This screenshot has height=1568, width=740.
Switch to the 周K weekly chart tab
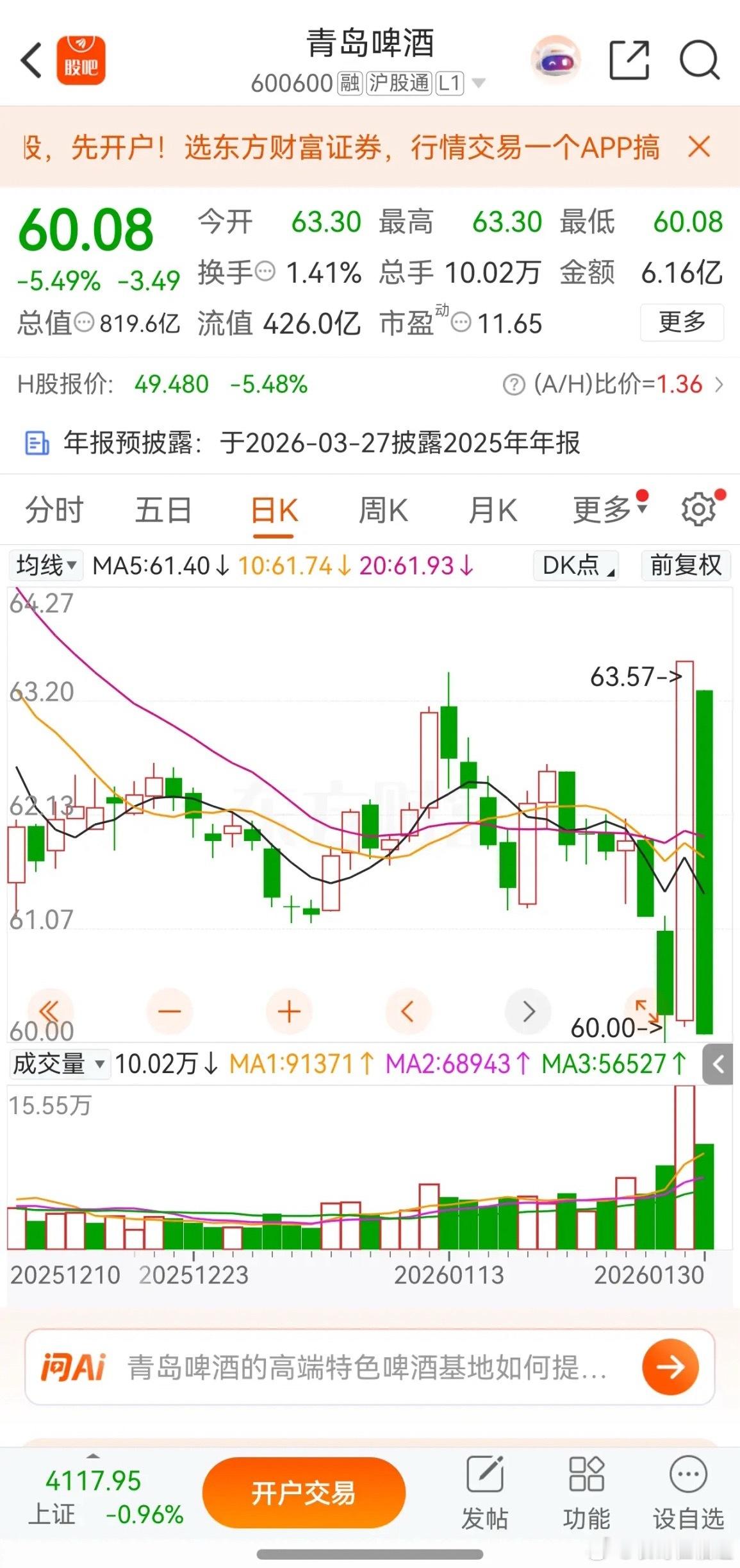pos(383,508)
